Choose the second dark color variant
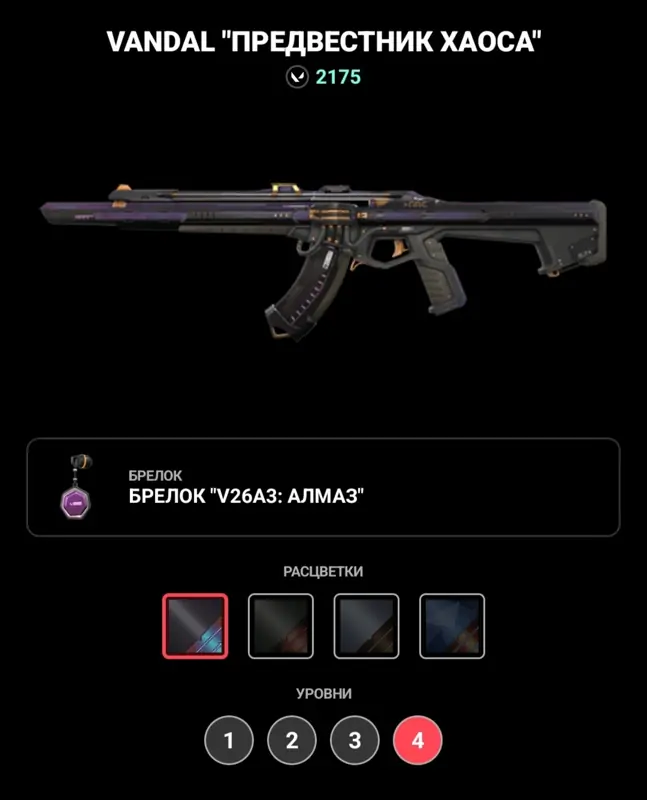 tap(281, 626)
